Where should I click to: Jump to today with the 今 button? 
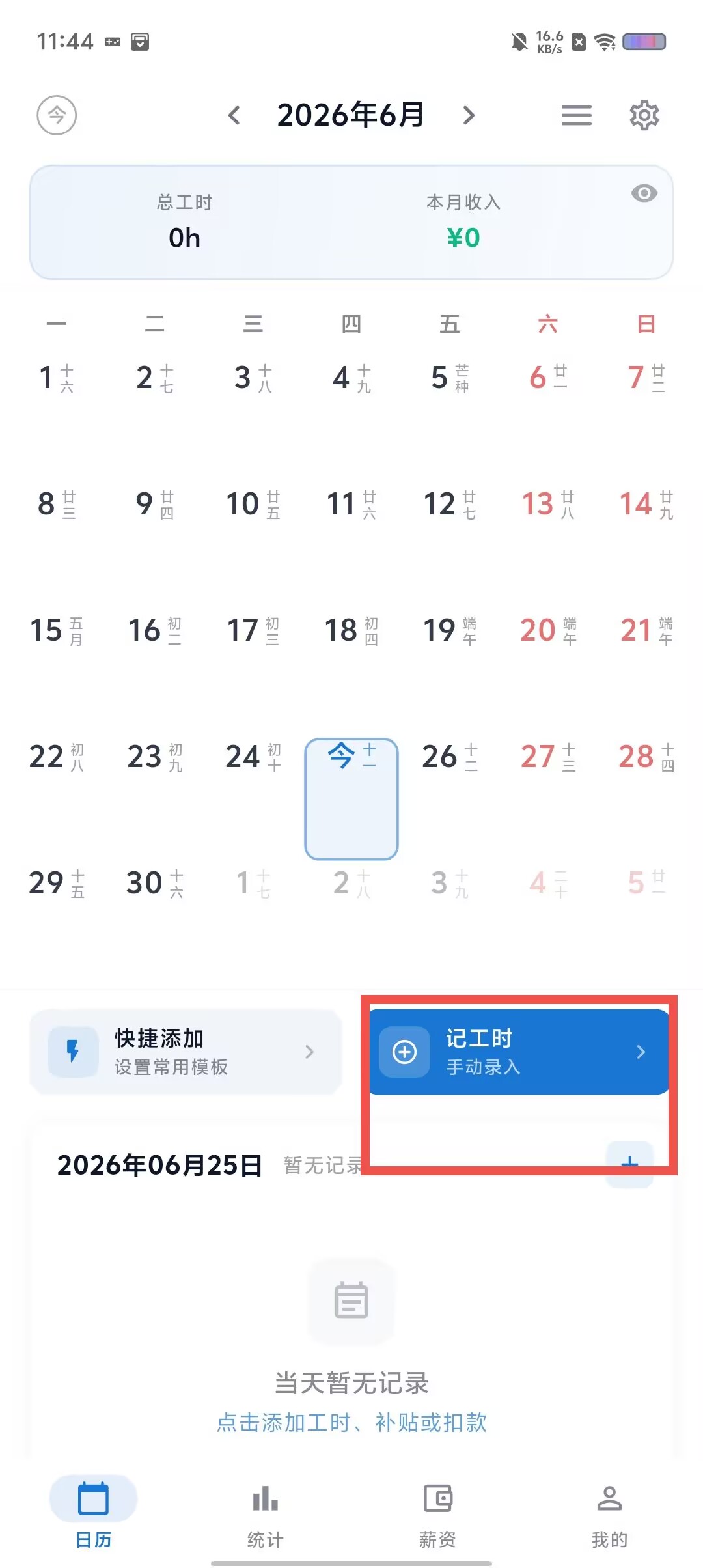click(x=57, y=115)
